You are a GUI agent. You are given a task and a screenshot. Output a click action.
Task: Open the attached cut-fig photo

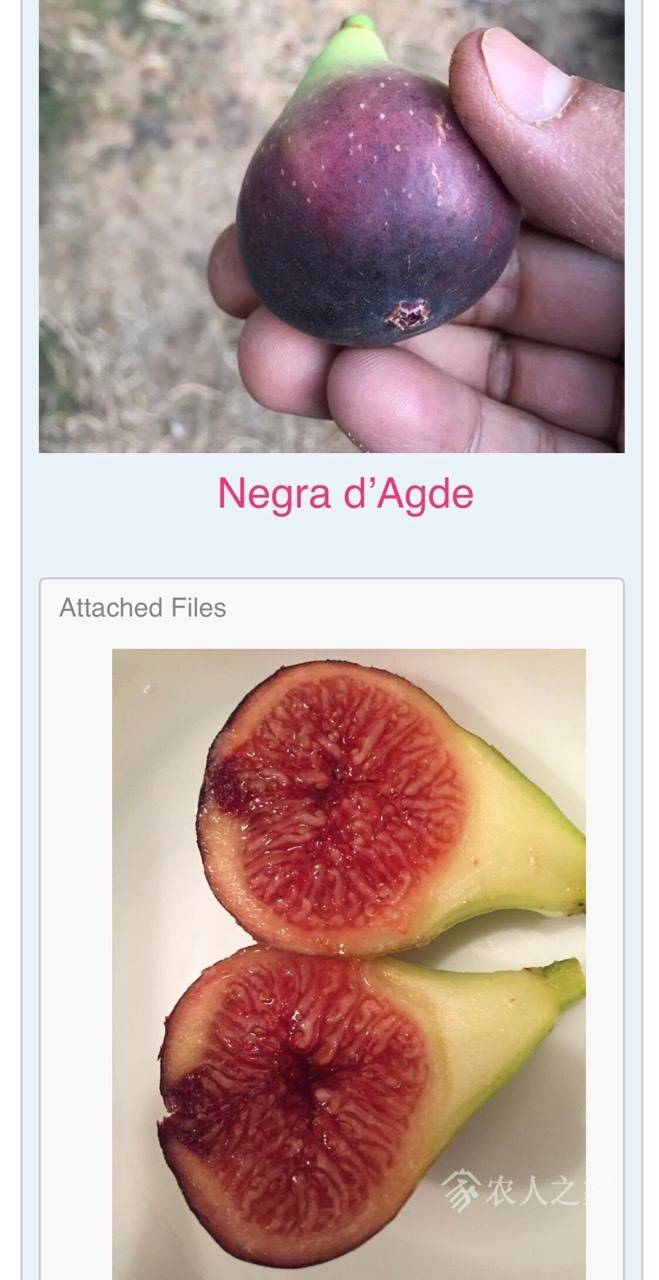349,964
